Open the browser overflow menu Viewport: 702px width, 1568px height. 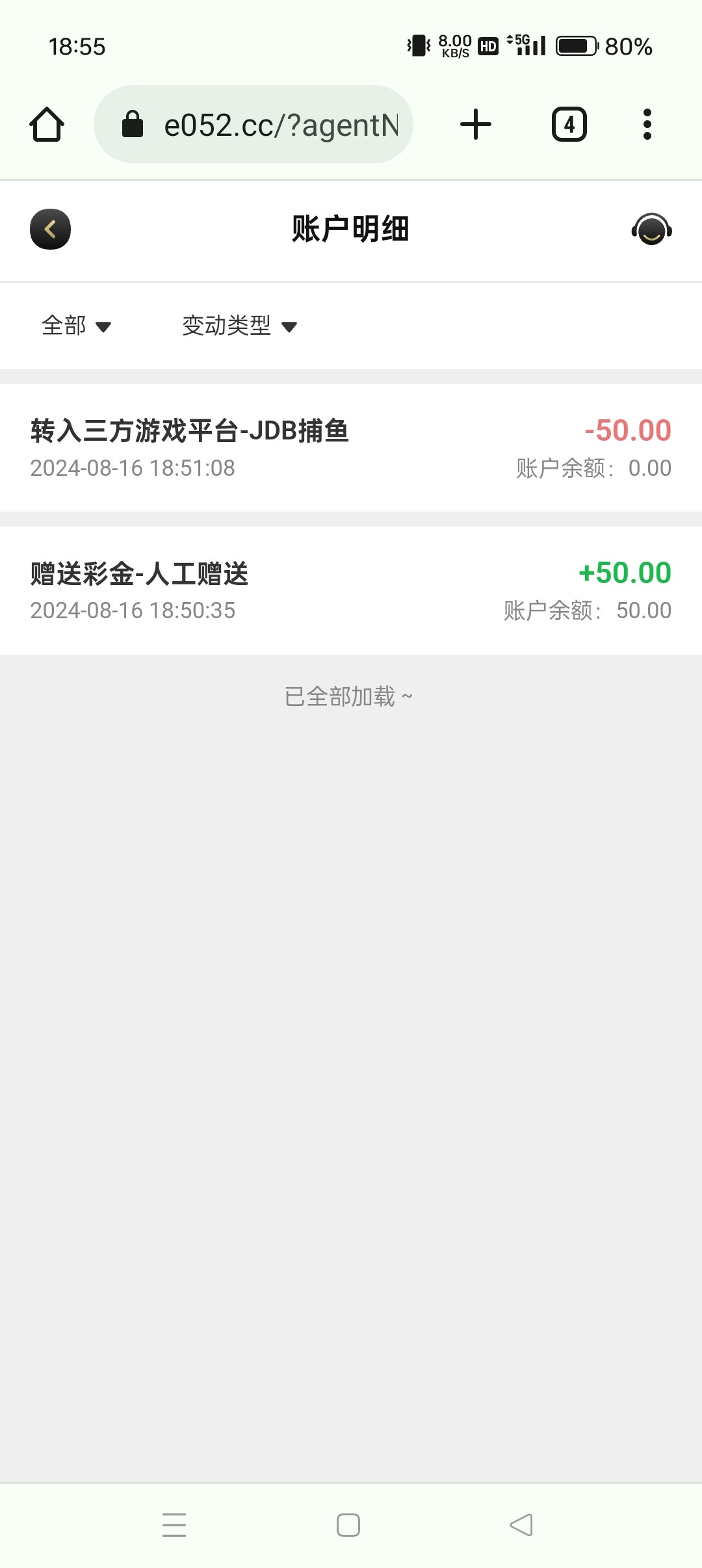coord(647,124)
